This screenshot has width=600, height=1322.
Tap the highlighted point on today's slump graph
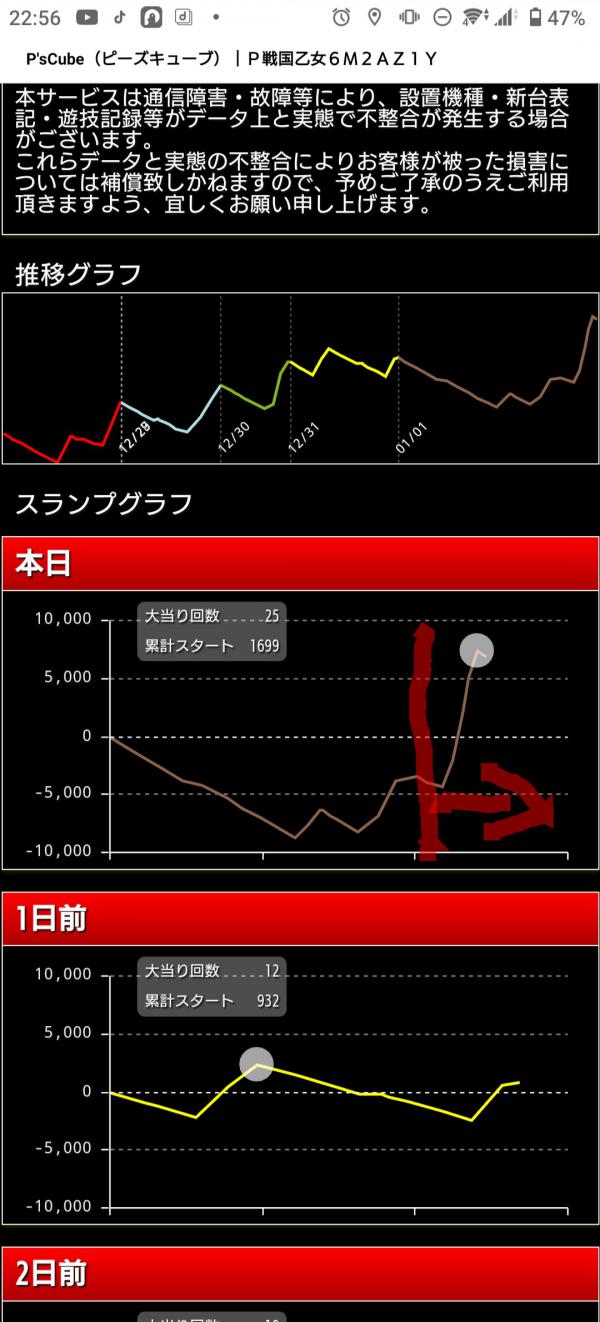[477, 650]
